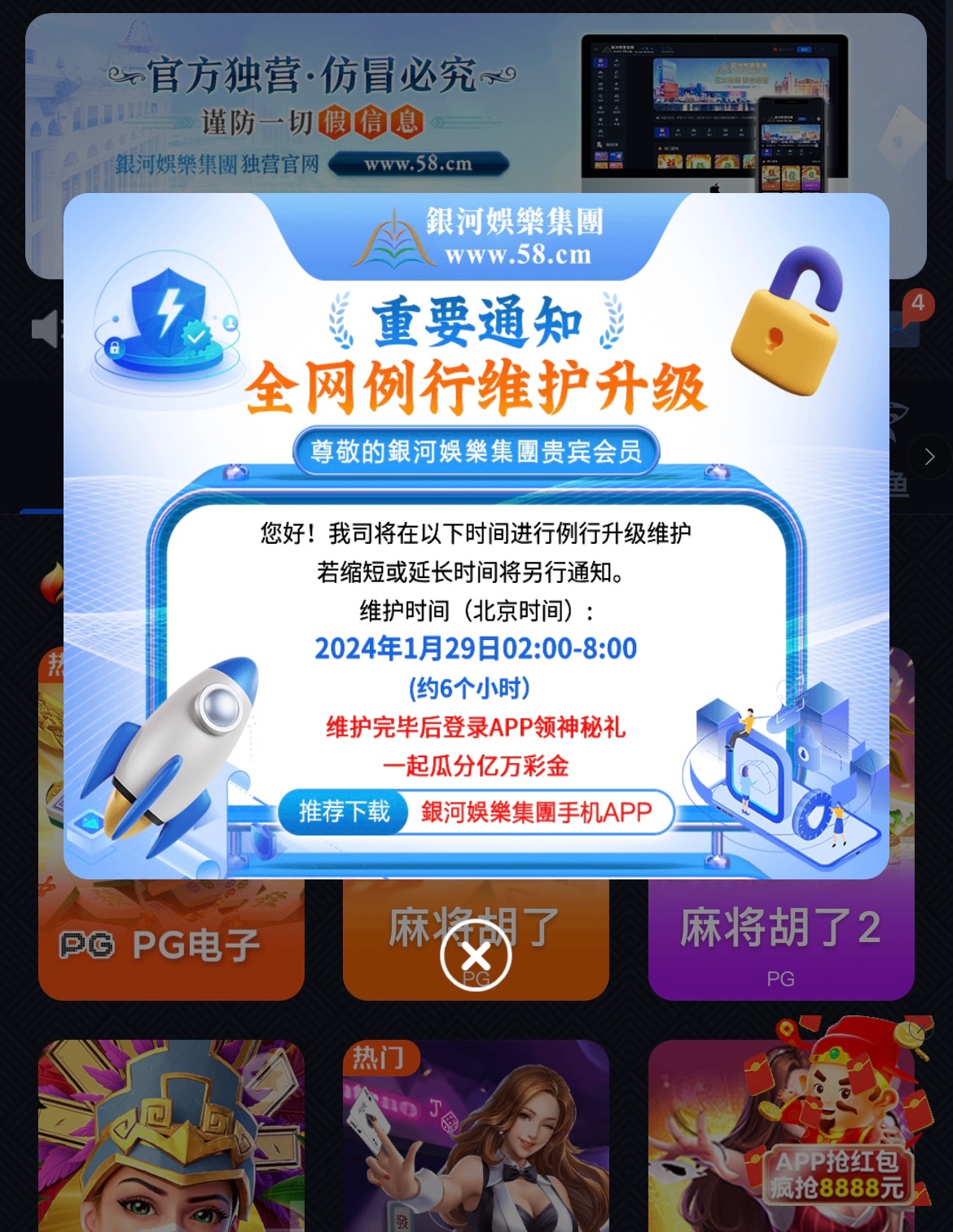This screenshot has height=1232, width=953.
Task: Open the PG电子 game category
Action: pos(171,943)
